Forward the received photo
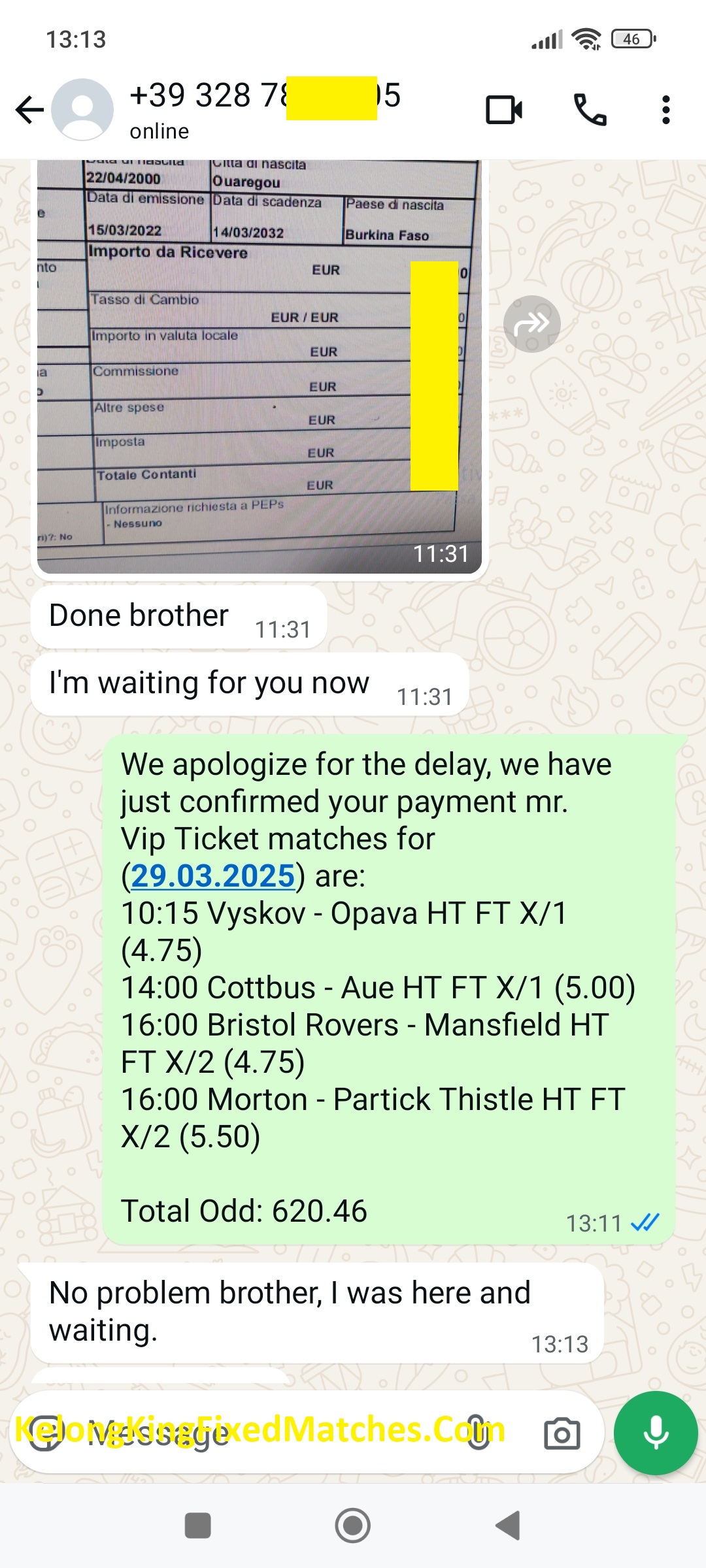 tap(531, 324)
